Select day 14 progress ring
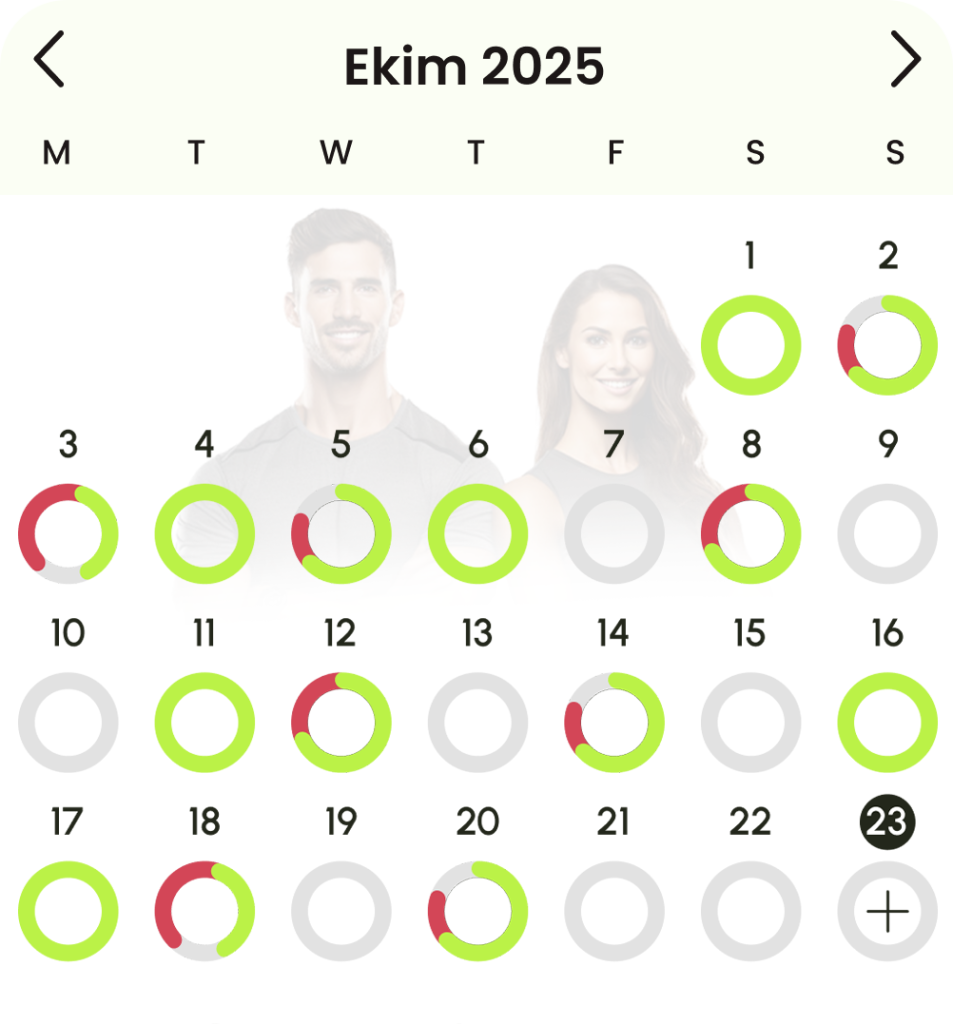This screenshot has height=1024, width=953. [614, 722]
